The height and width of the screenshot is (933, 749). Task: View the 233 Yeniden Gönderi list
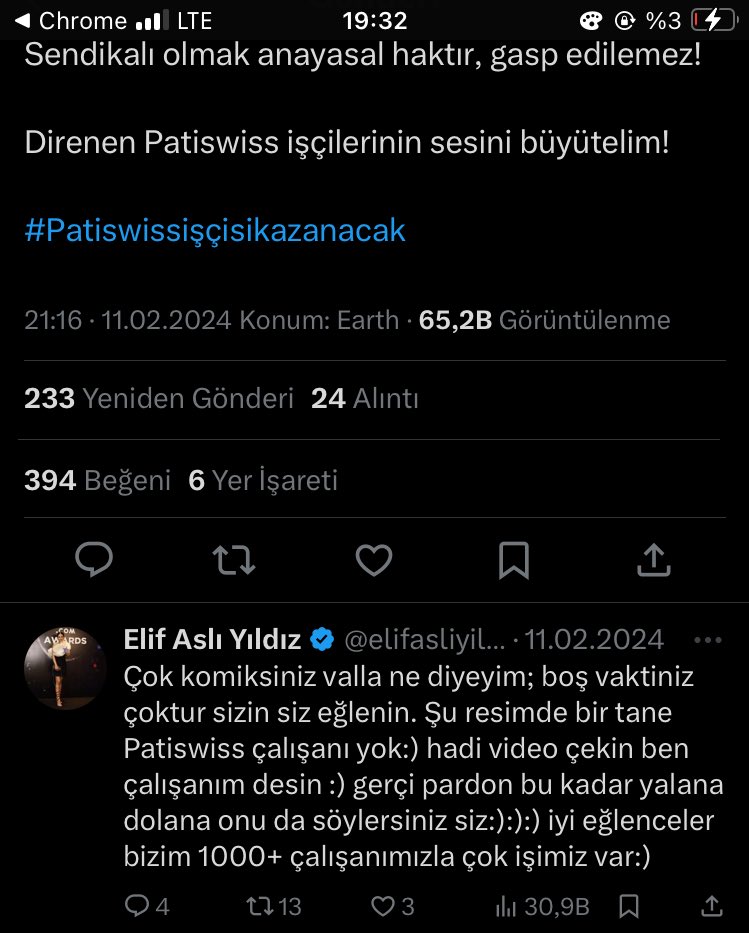tap(158, 399)
